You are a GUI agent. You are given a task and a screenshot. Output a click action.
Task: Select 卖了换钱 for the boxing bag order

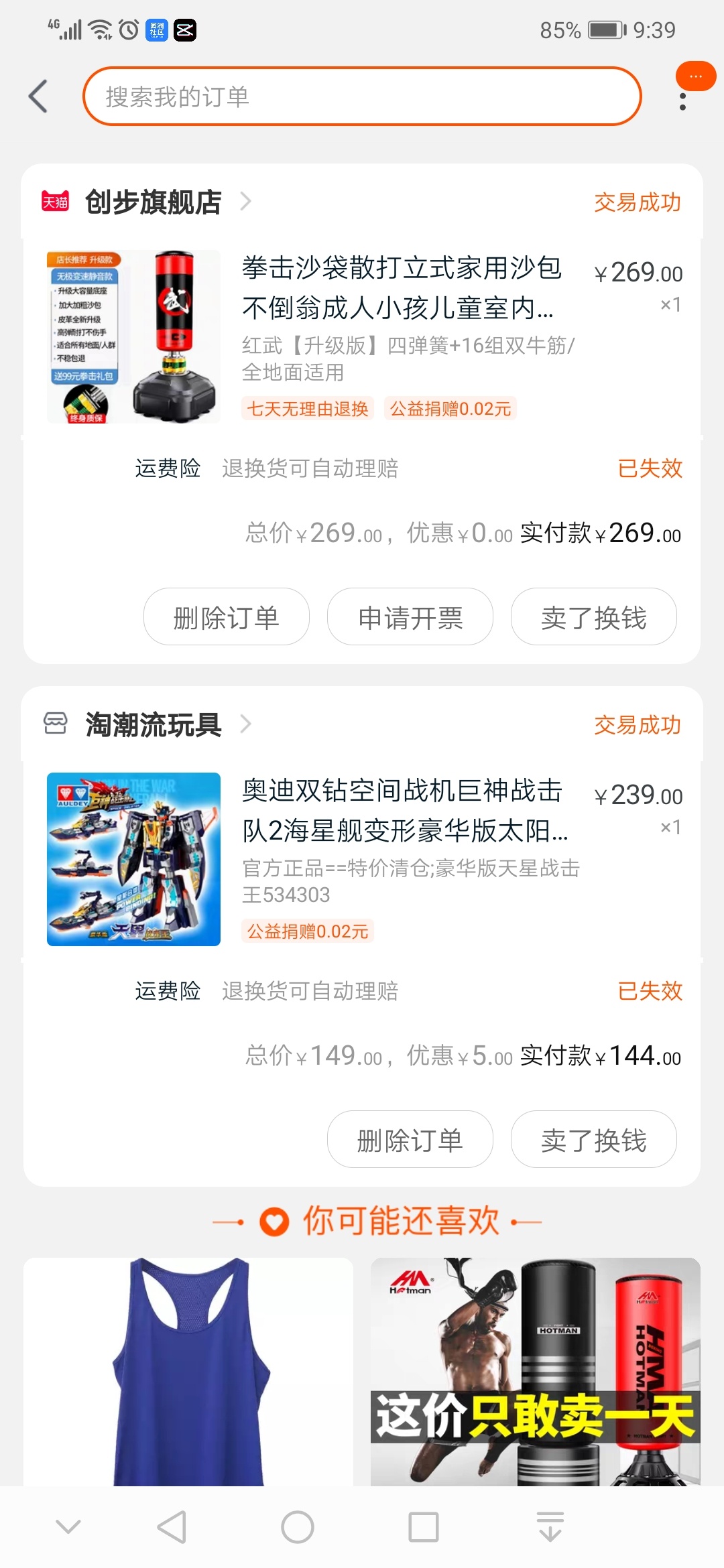[x=594, y=617]
